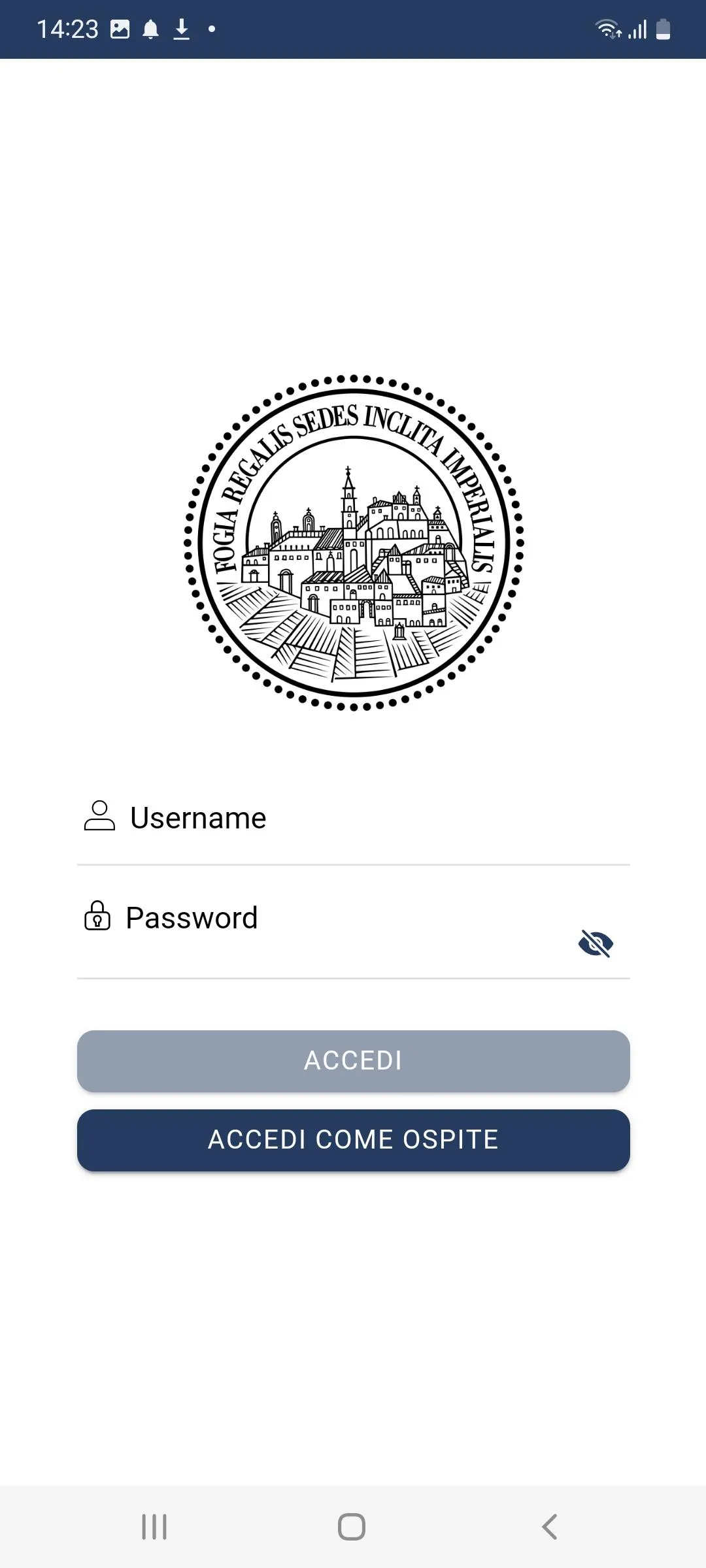The width and height of the screenshot is (706, 1568).
Task: Continue with ACCEDI COME OSPITE
Action: click(353, 1140)
